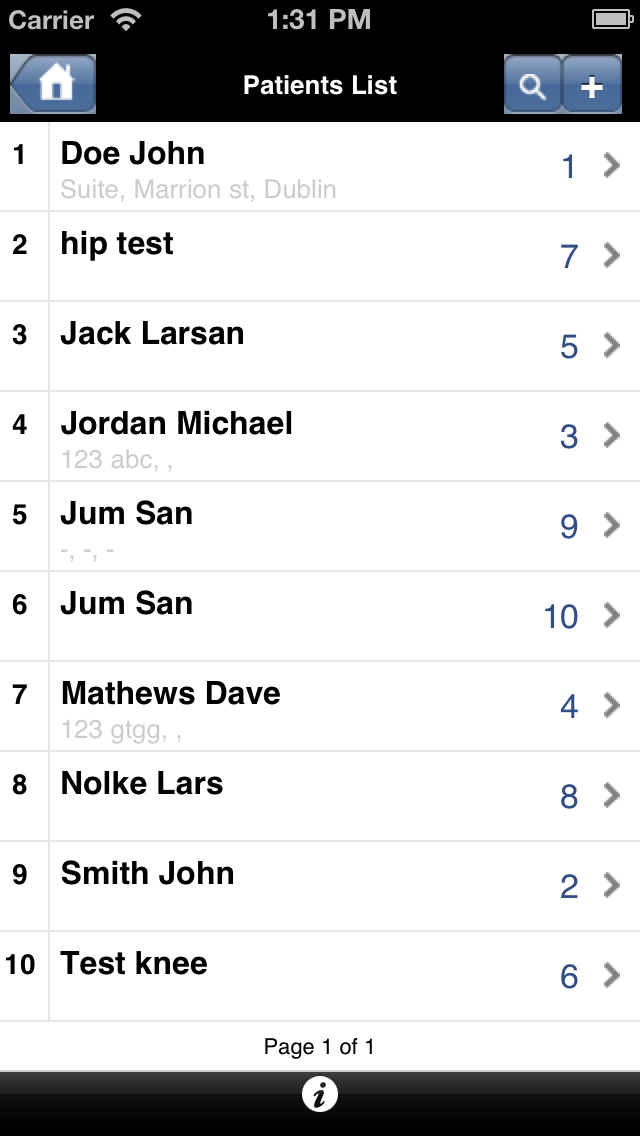View patient Mathews Dave
Image resolution: width=640 pixels, height=1136 pixels.
coord(320,706)
